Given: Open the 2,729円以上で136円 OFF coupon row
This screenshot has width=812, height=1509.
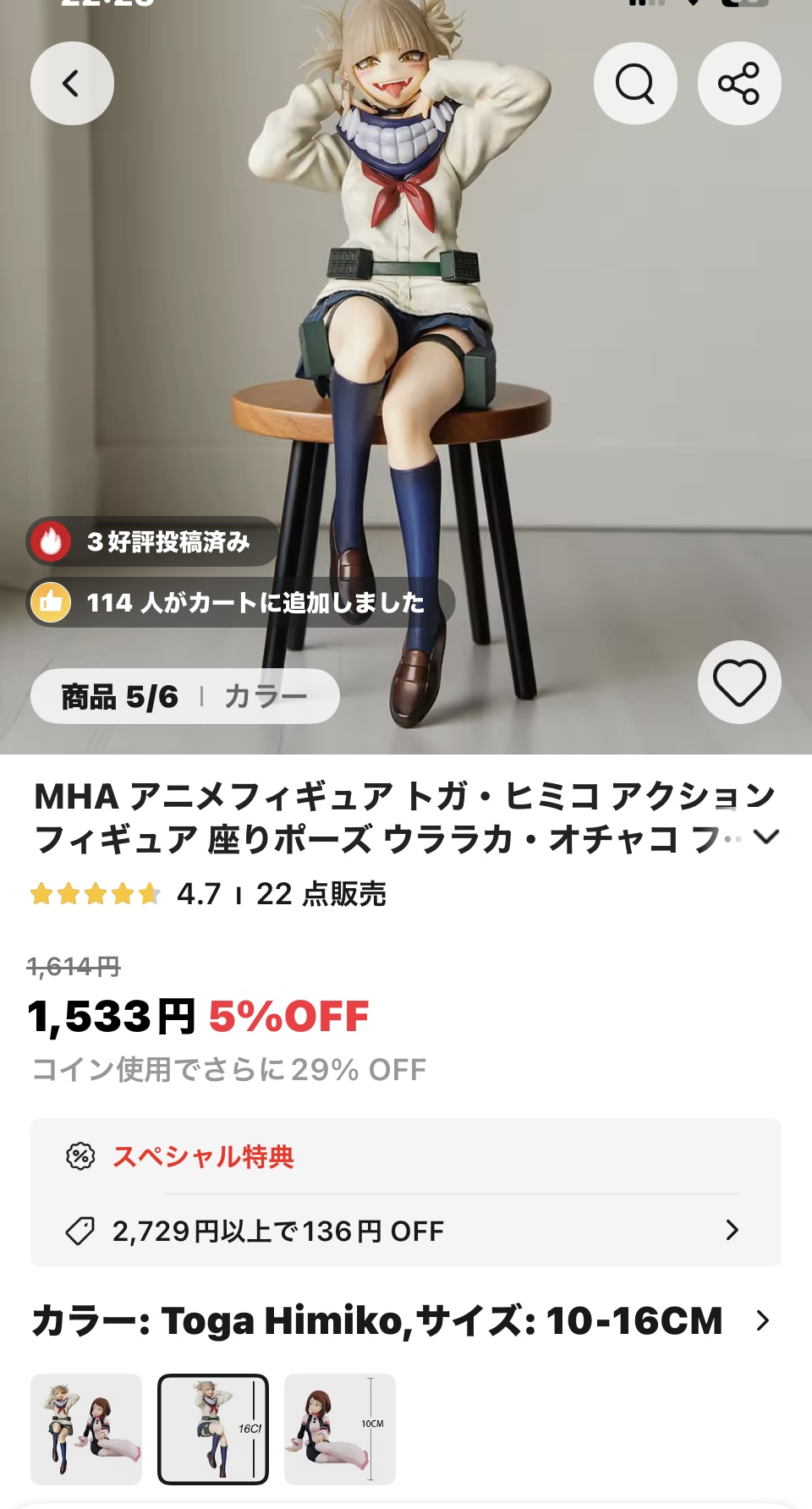Looking at the screenshot, I should point(406,1231).
